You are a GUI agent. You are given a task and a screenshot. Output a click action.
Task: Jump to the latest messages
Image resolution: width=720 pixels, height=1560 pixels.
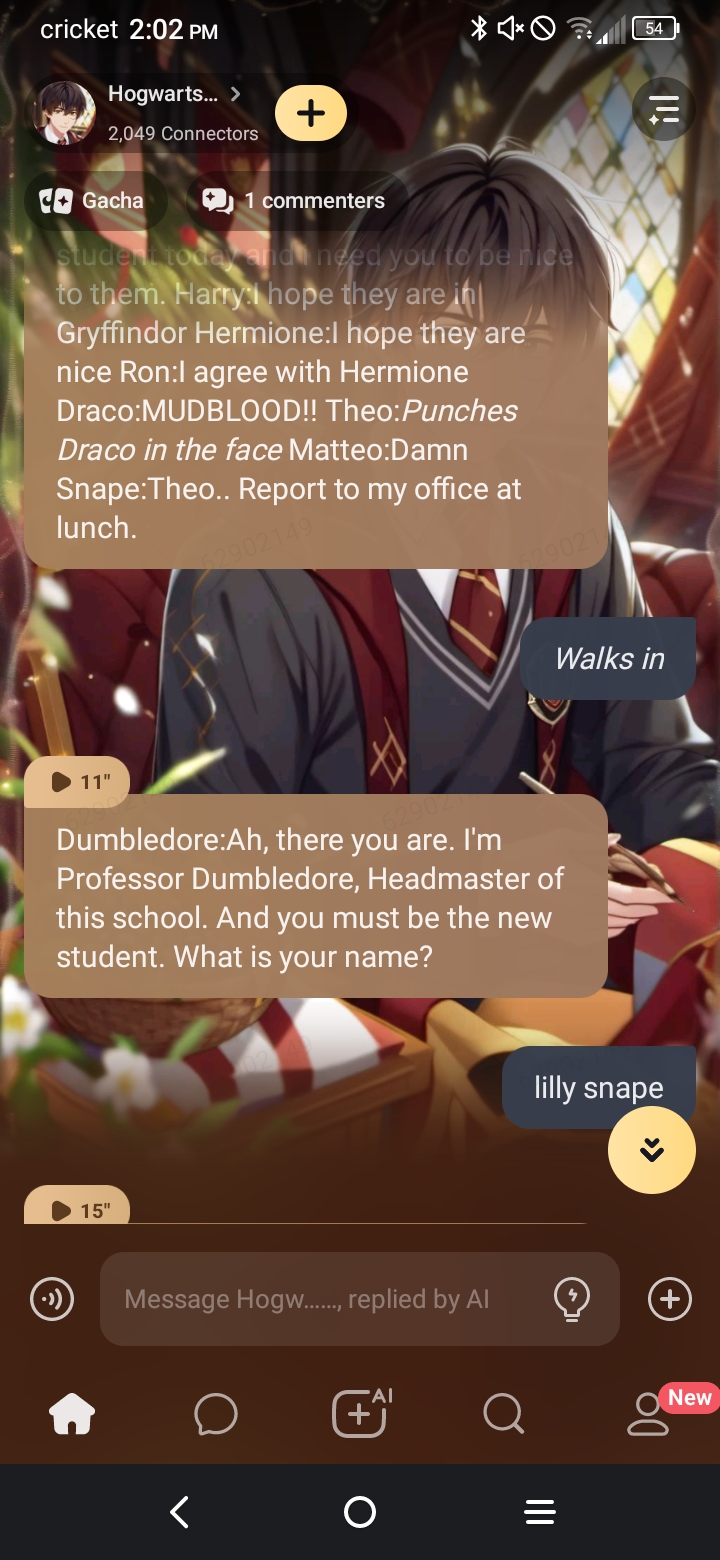[x=652, y=1150]
